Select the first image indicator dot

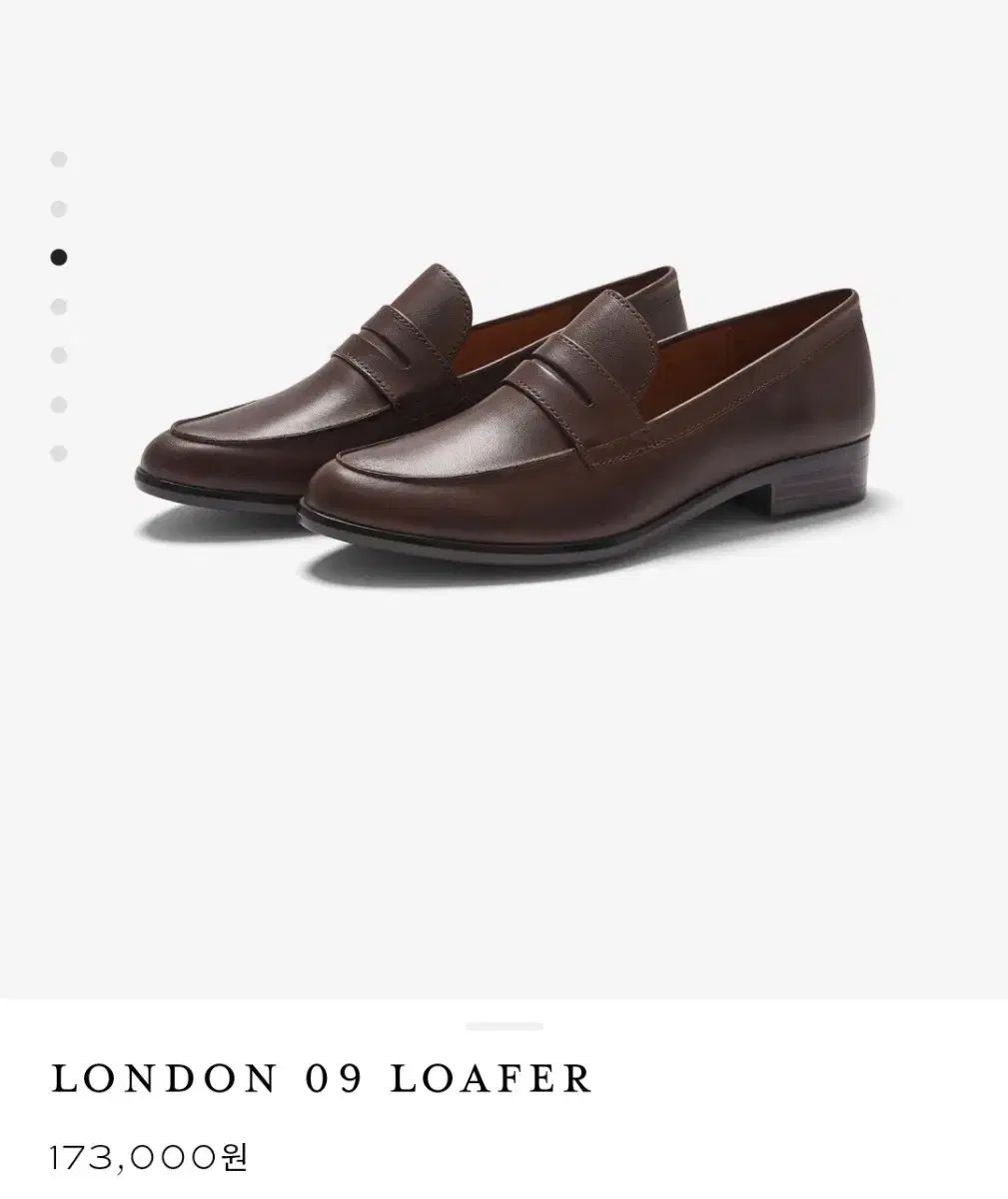[59, 159]
